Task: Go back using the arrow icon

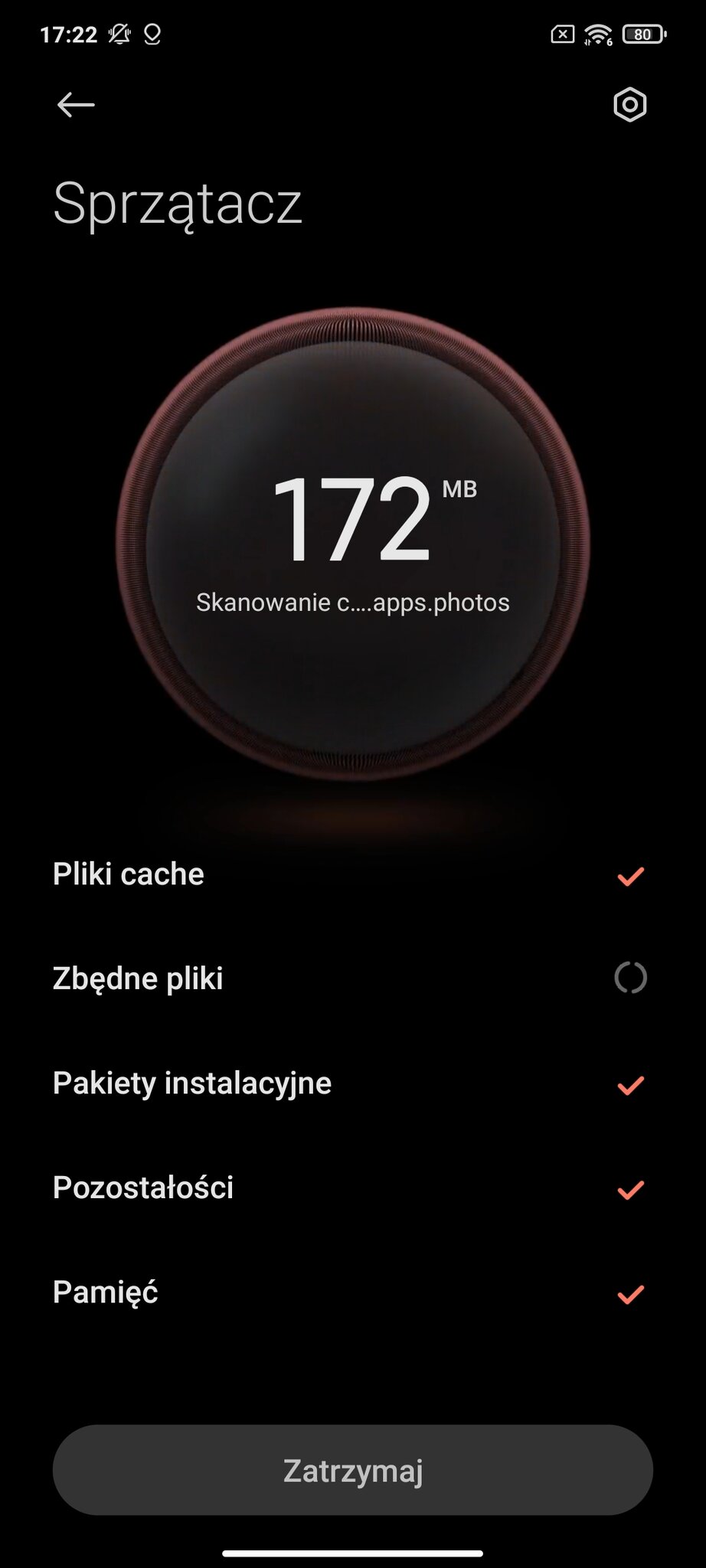Action: 76,105
